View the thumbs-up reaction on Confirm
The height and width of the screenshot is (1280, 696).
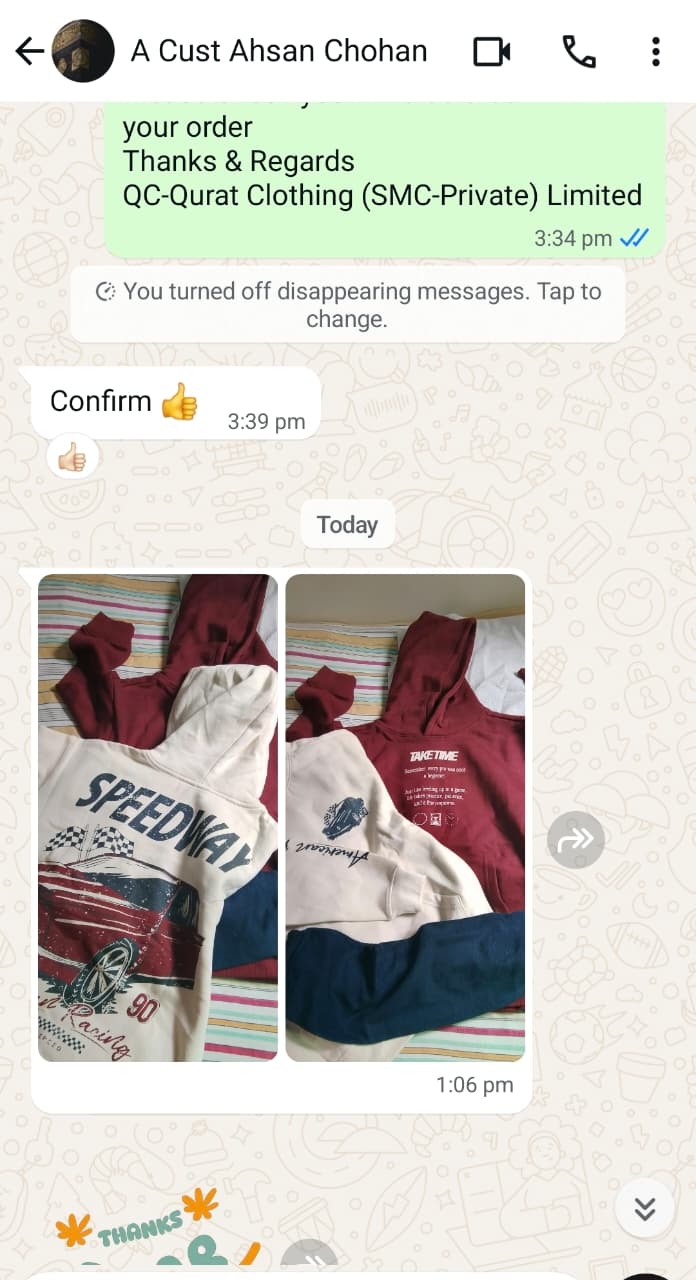pyautogui.click(x=72, y=458)
